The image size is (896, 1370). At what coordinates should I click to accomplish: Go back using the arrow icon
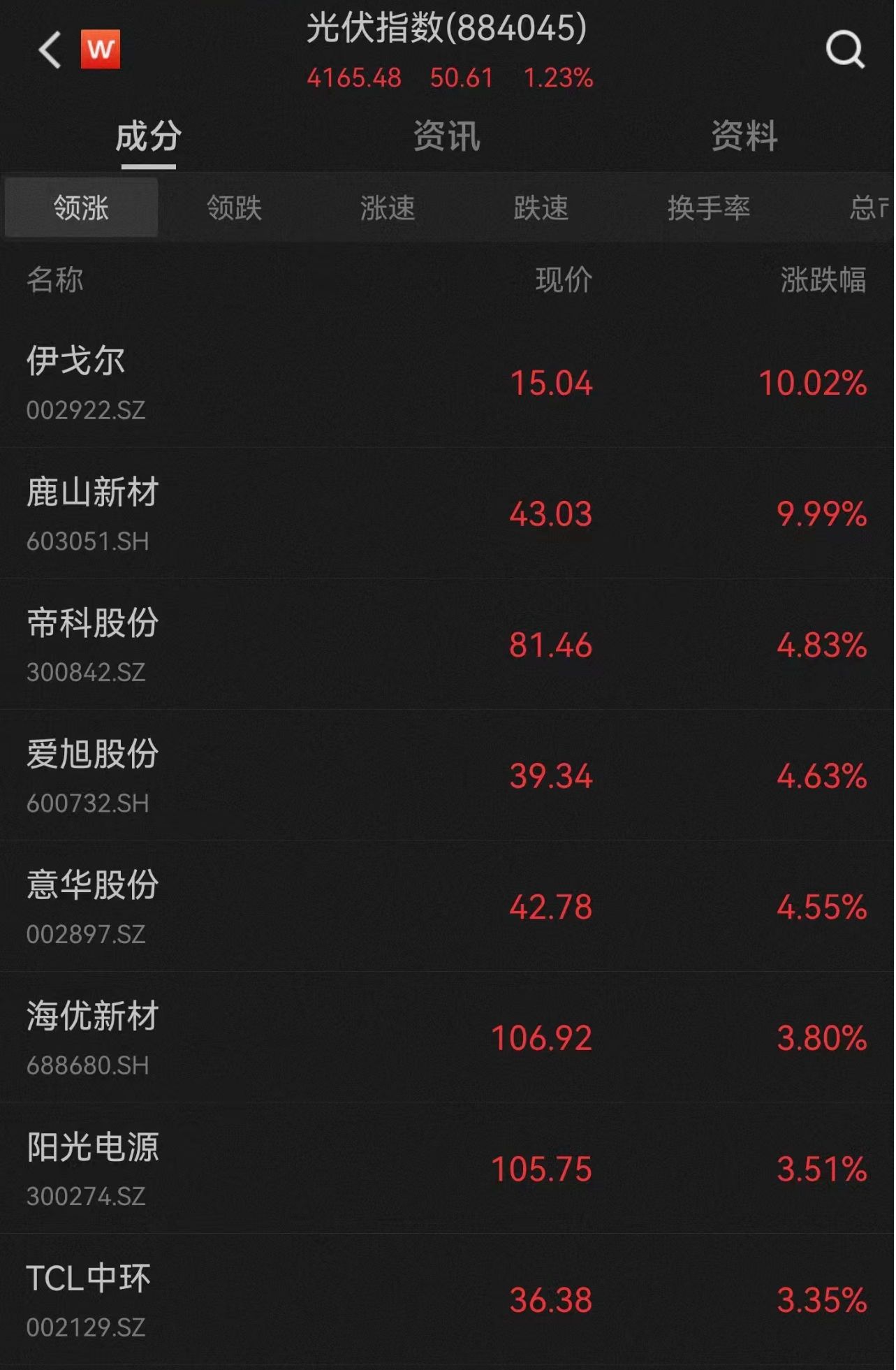point(50,50)
